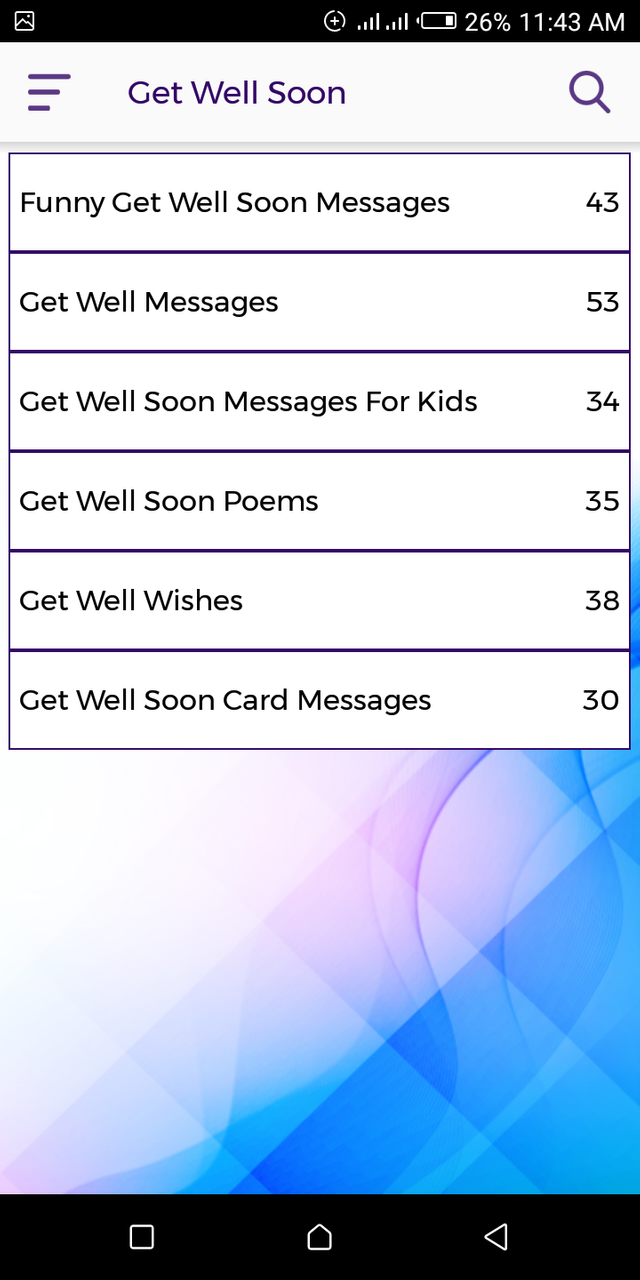Go back using the system back button
Viewport: 640px width, 1280px height.
(496, 1237)
